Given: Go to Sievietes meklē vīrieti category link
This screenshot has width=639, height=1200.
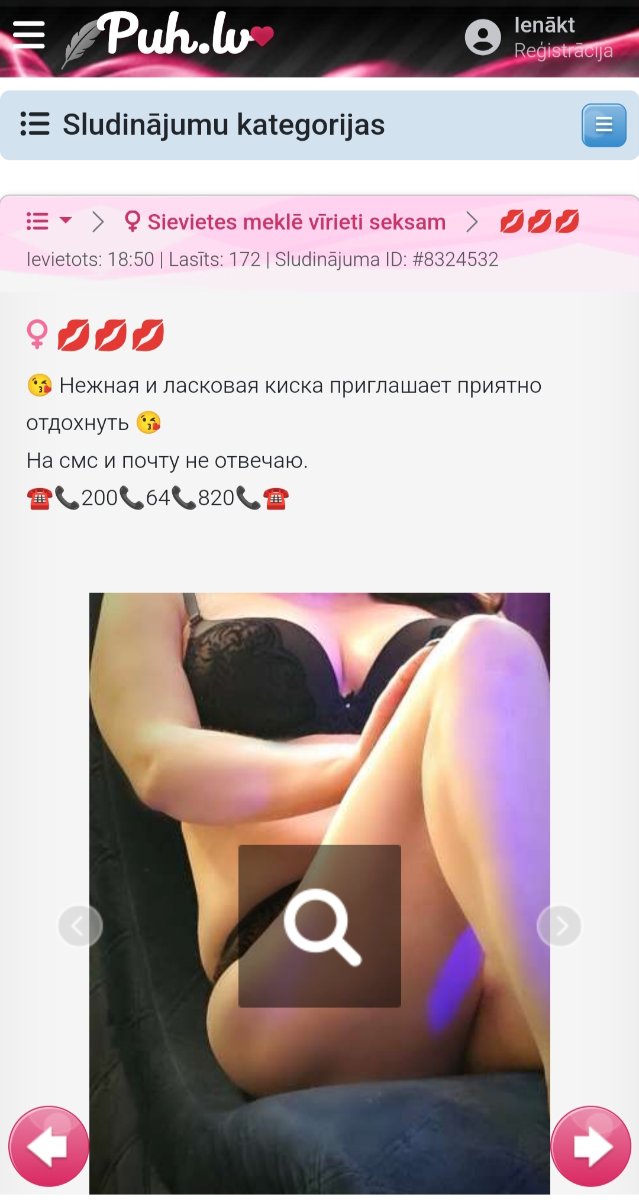Looking at the screenshot, I should click(284, 221).
